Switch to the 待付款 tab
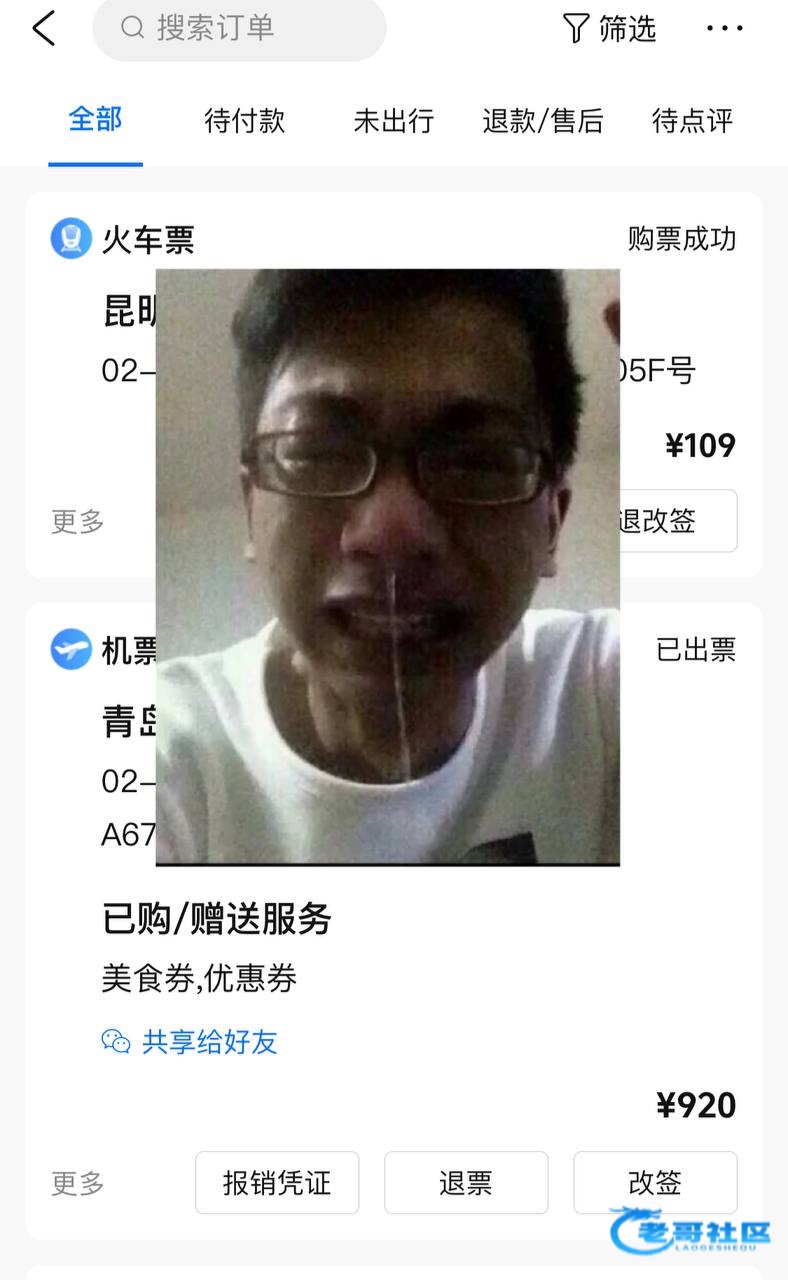 click(245, 121)
